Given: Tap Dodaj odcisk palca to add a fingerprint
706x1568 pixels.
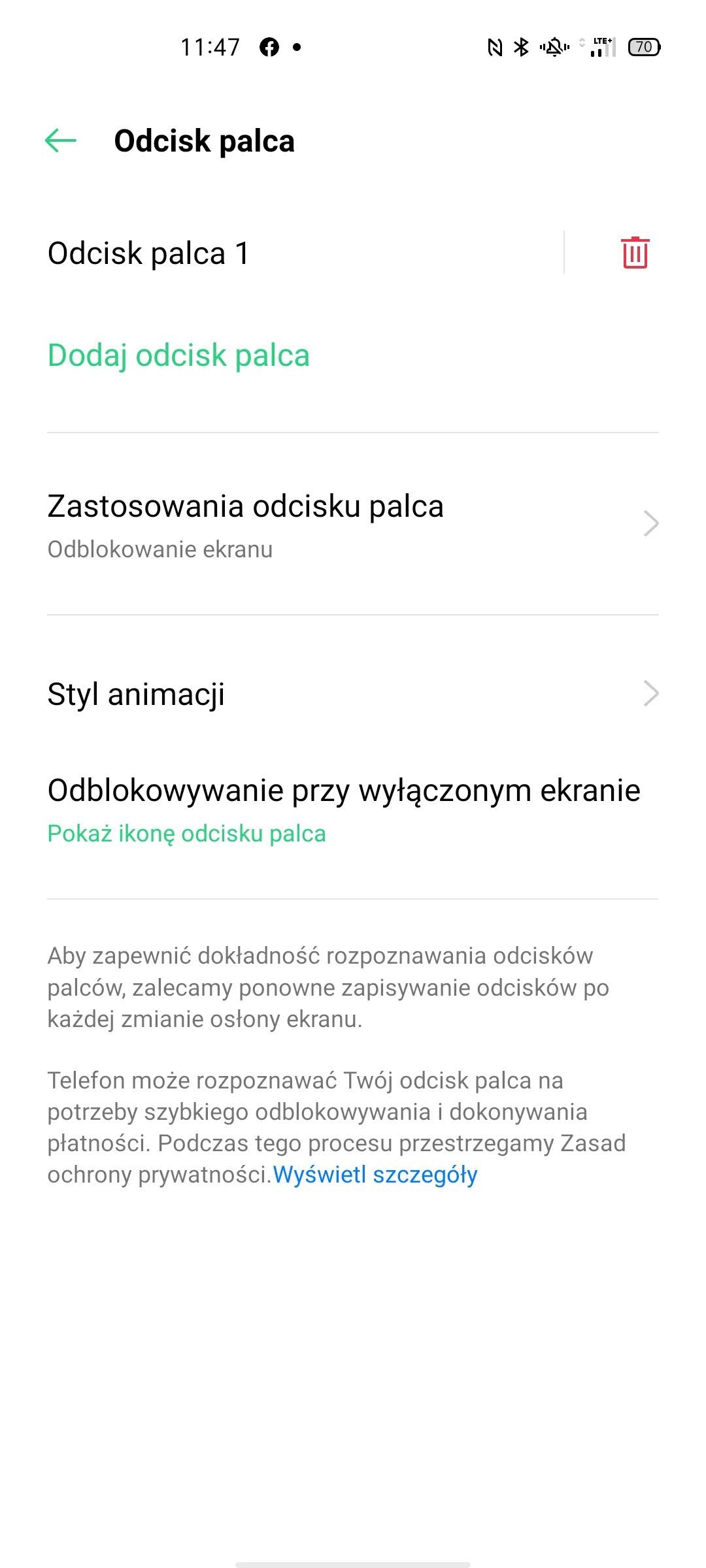Looking at the screenshot, I should tap(178, 355).
